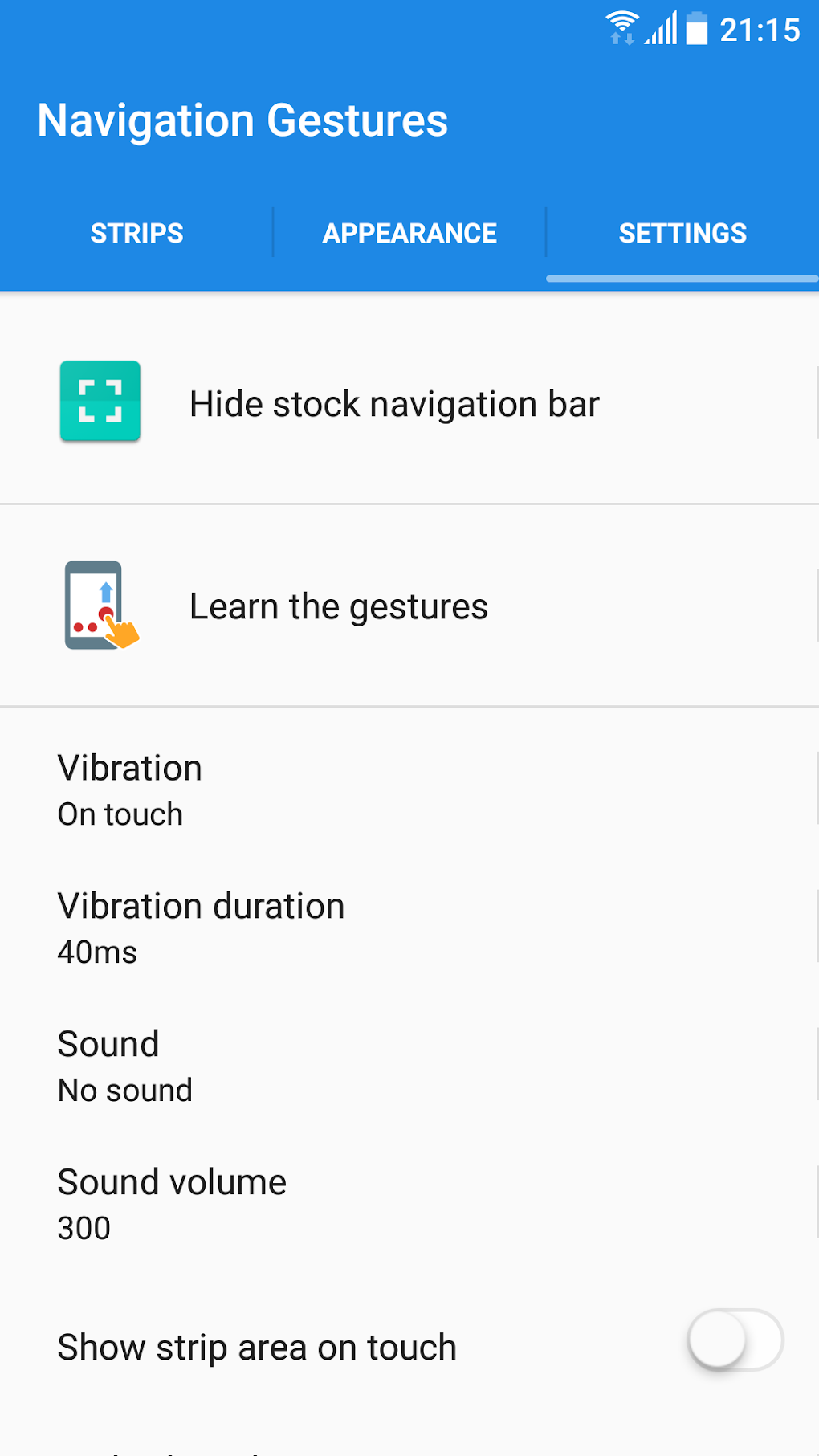The image size is (819, 1456).
Task: Open Learn the gestures tutorial
Action: coord(338,606)
